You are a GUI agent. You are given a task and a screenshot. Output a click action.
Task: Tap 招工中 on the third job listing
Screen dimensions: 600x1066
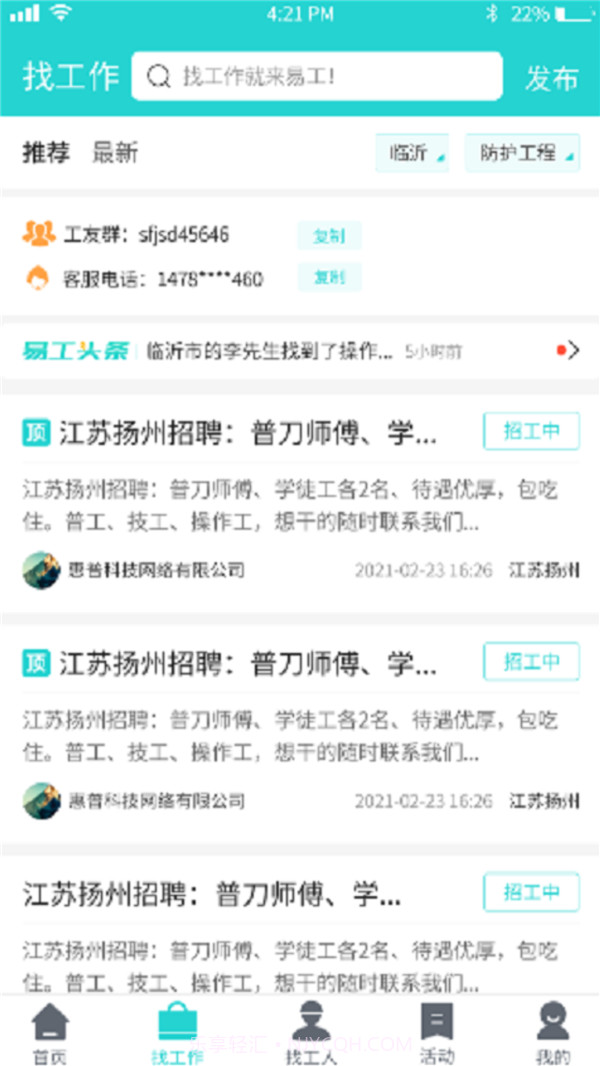point(531,891)
